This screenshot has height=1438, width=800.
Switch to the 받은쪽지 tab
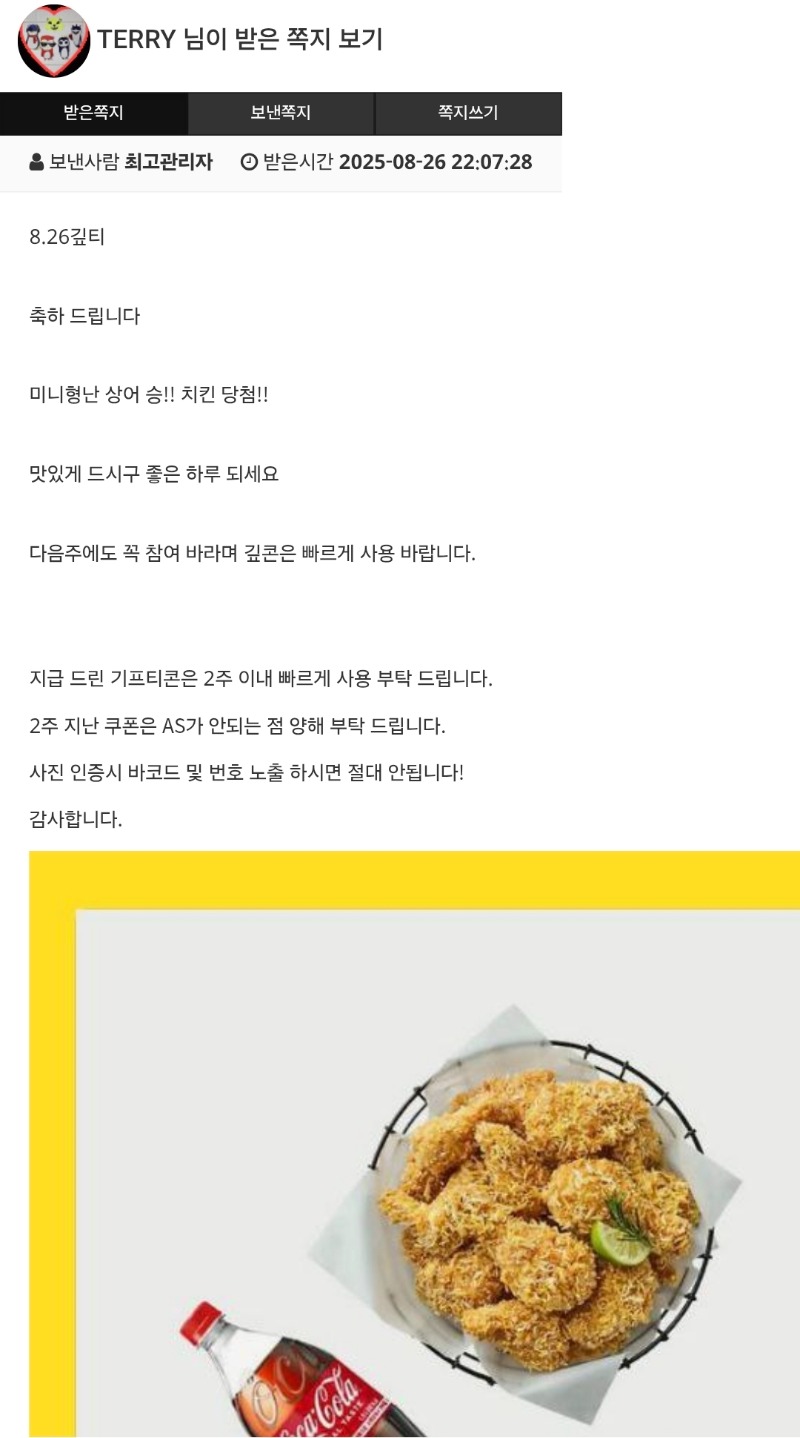pos(93,113)
